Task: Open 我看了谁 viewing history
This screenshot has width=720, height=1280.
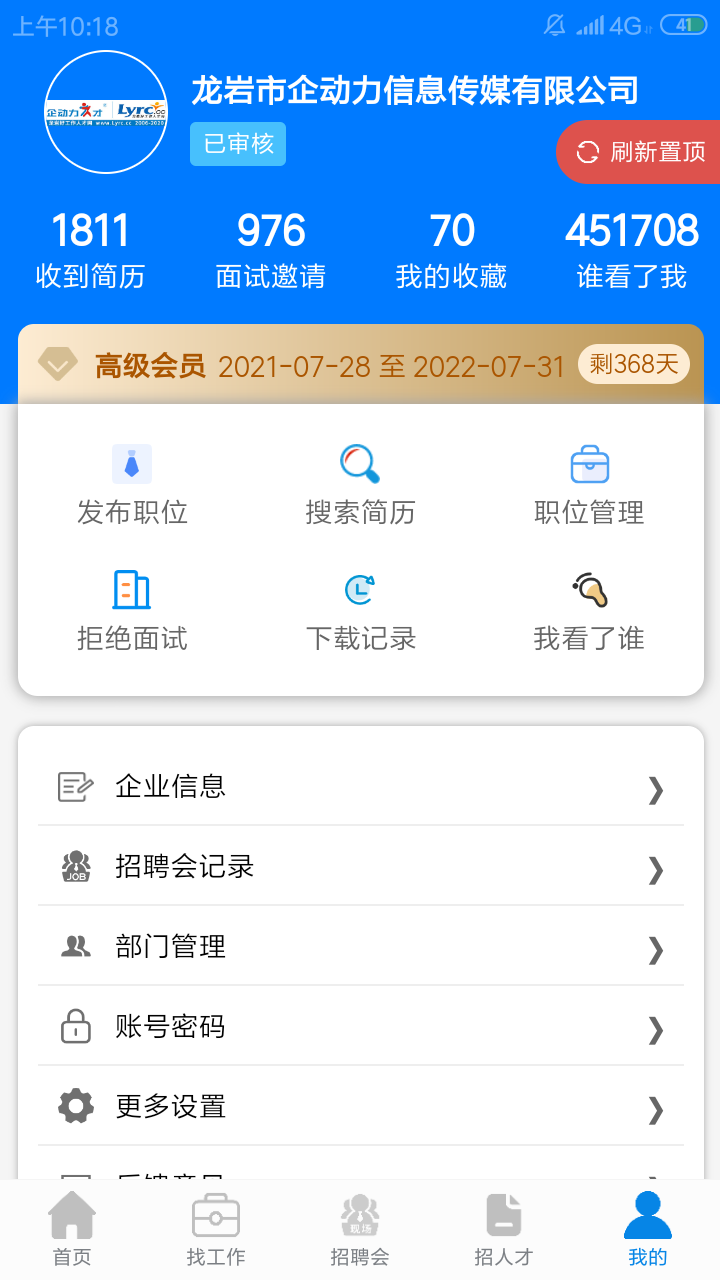Action: pyautogui.click(x=588, y=590)
